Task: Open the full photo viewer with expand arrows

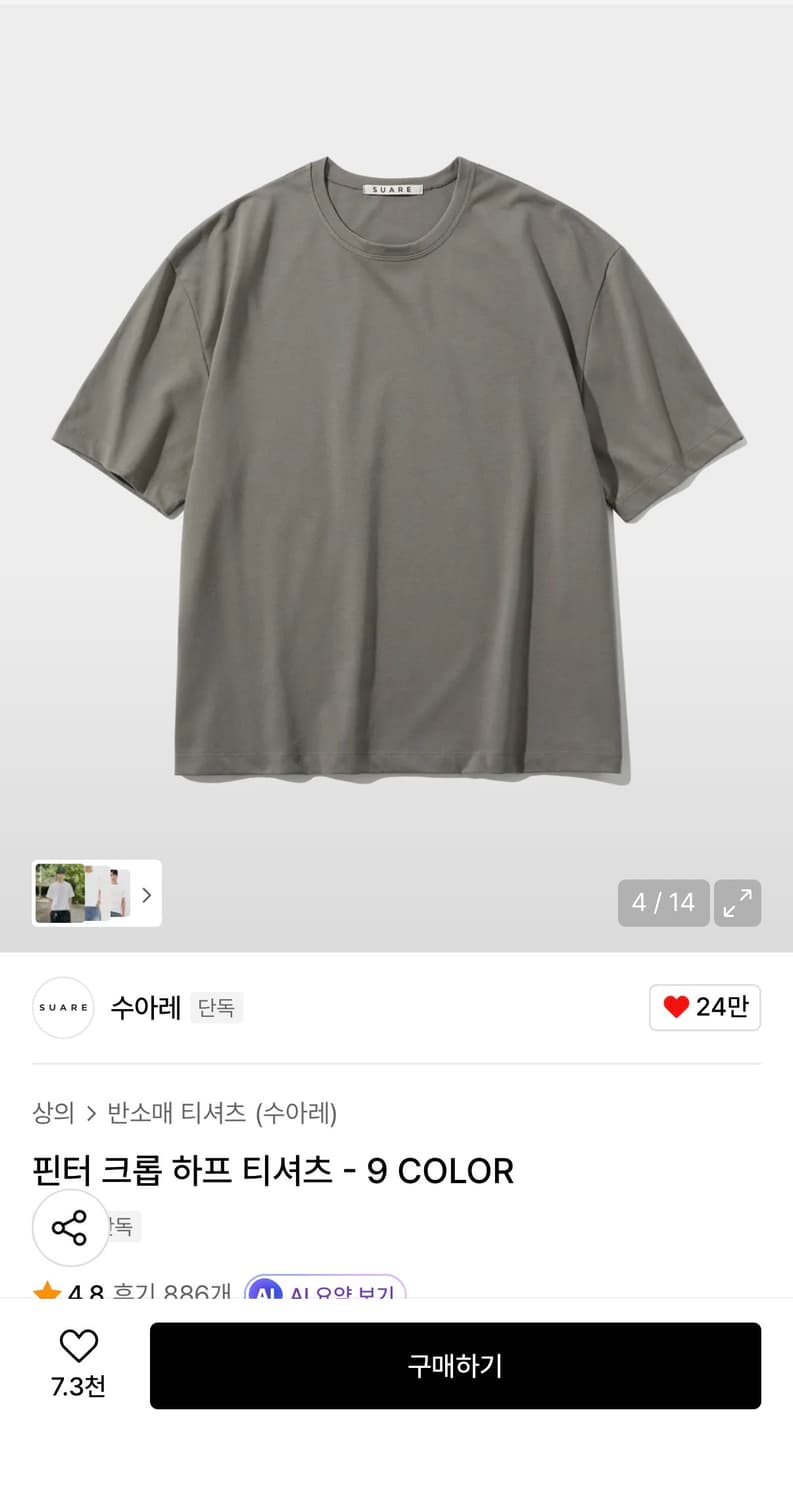Action: (x=738, y=903)
